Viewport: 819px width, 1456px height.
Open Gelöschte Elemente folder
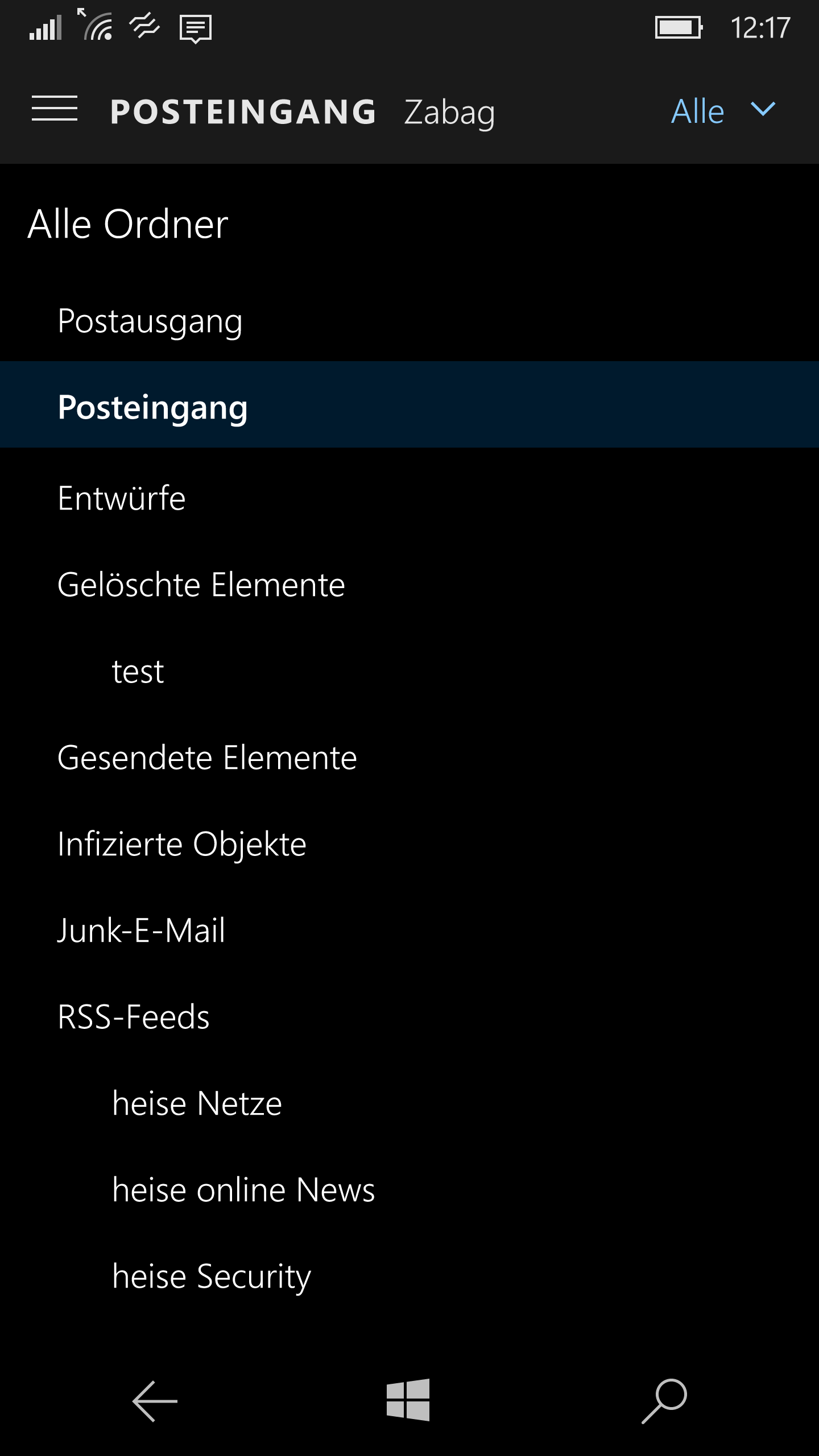[409, 585]
